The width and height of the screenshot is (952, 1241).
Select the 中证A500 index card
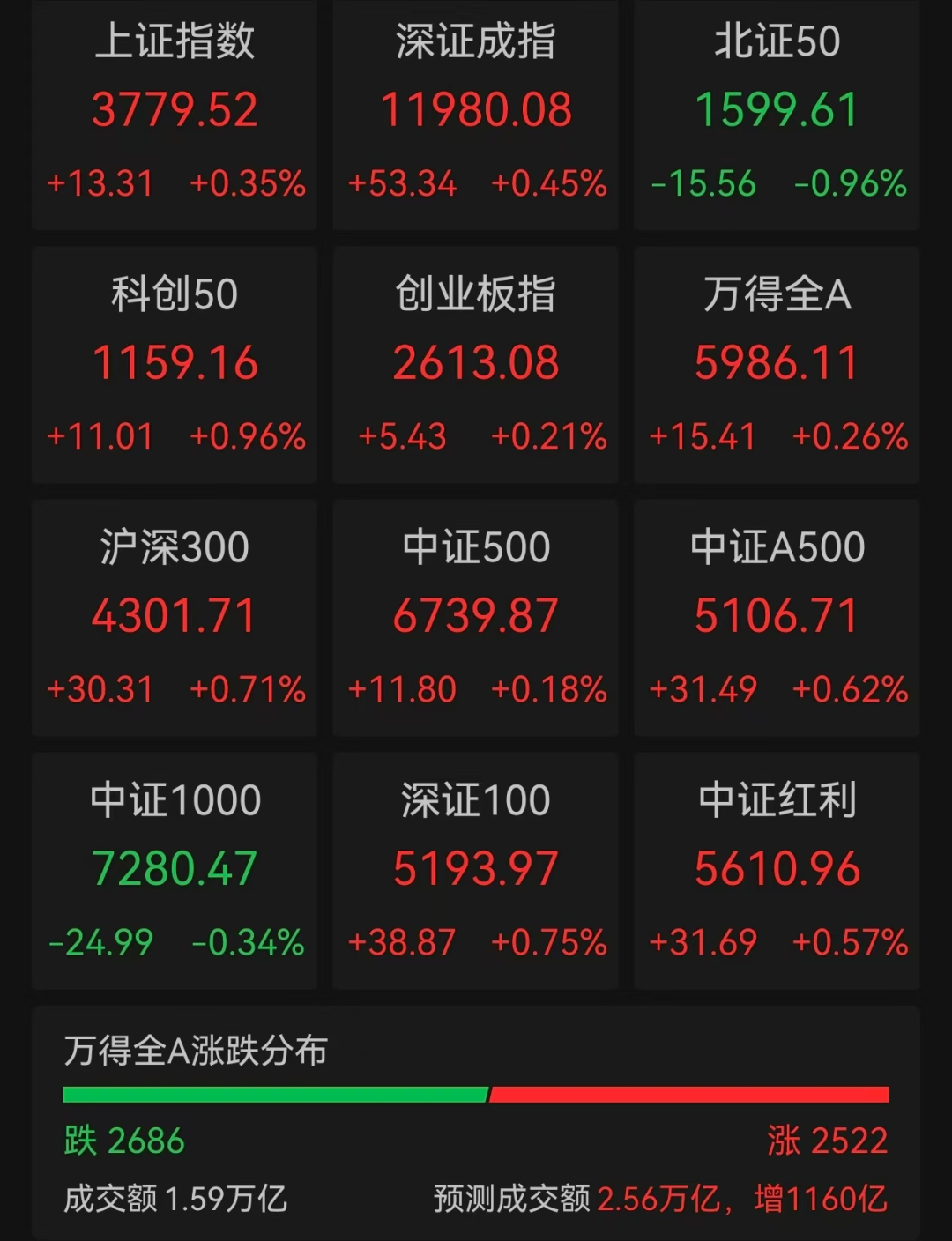(x=777, y=617)
